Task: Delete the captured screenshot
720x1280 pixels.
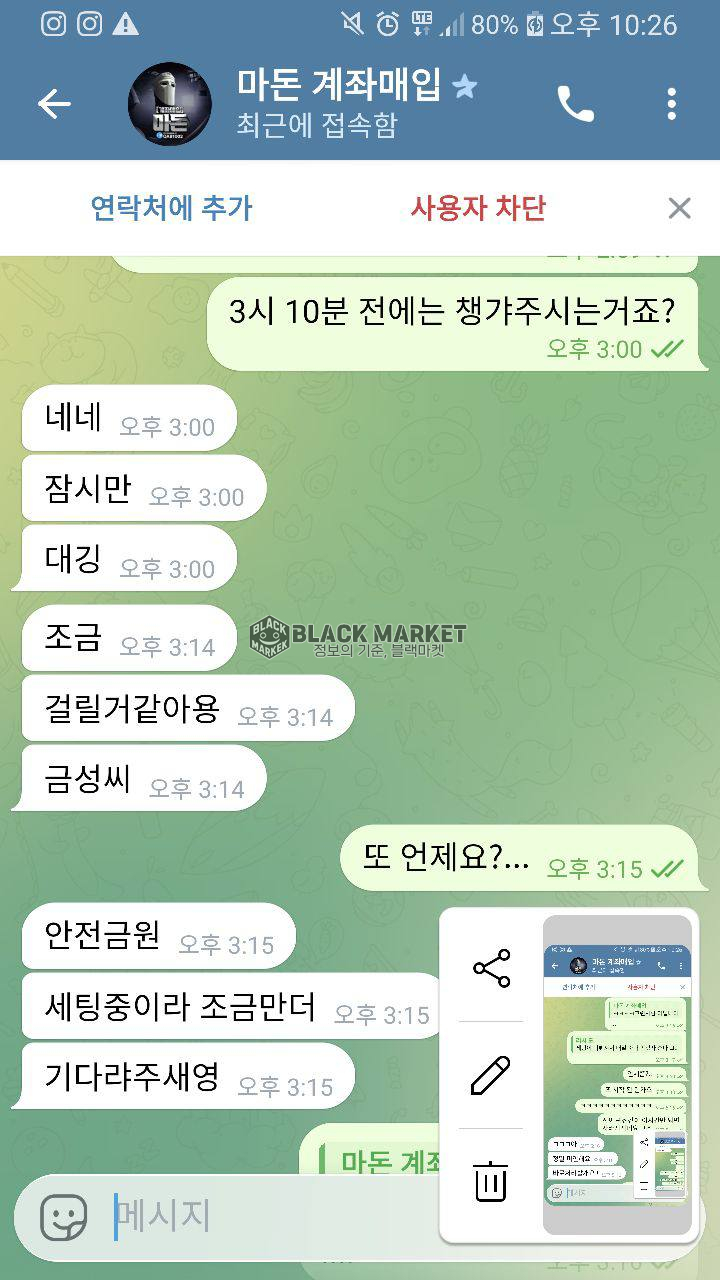Action: click(491, 1183)
